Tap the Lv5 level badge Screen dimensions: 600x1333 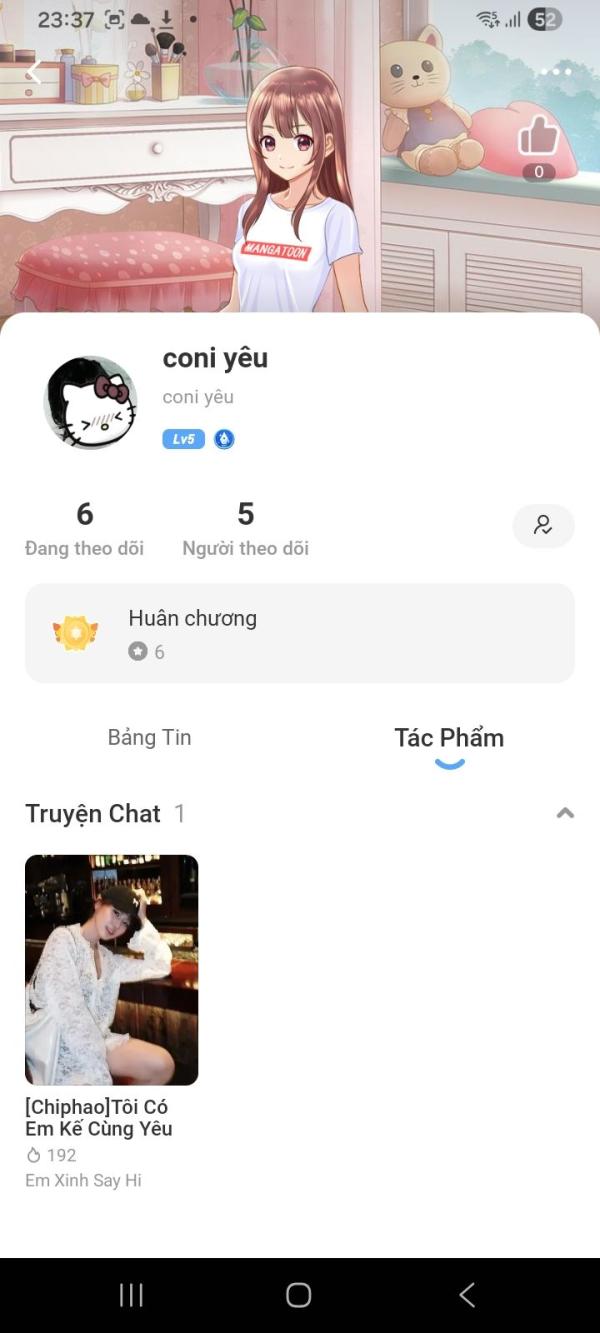(183, 439)
